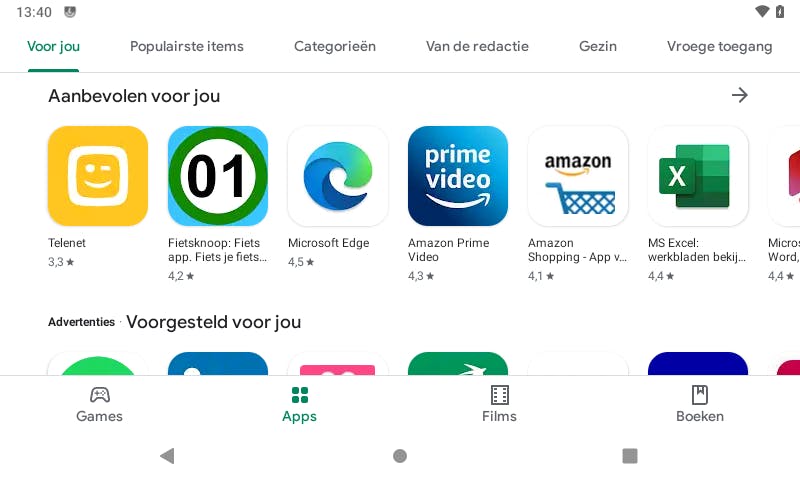Switch to the Populairste items tab
The image size is (800, 480).
click(x=187, y=46)
